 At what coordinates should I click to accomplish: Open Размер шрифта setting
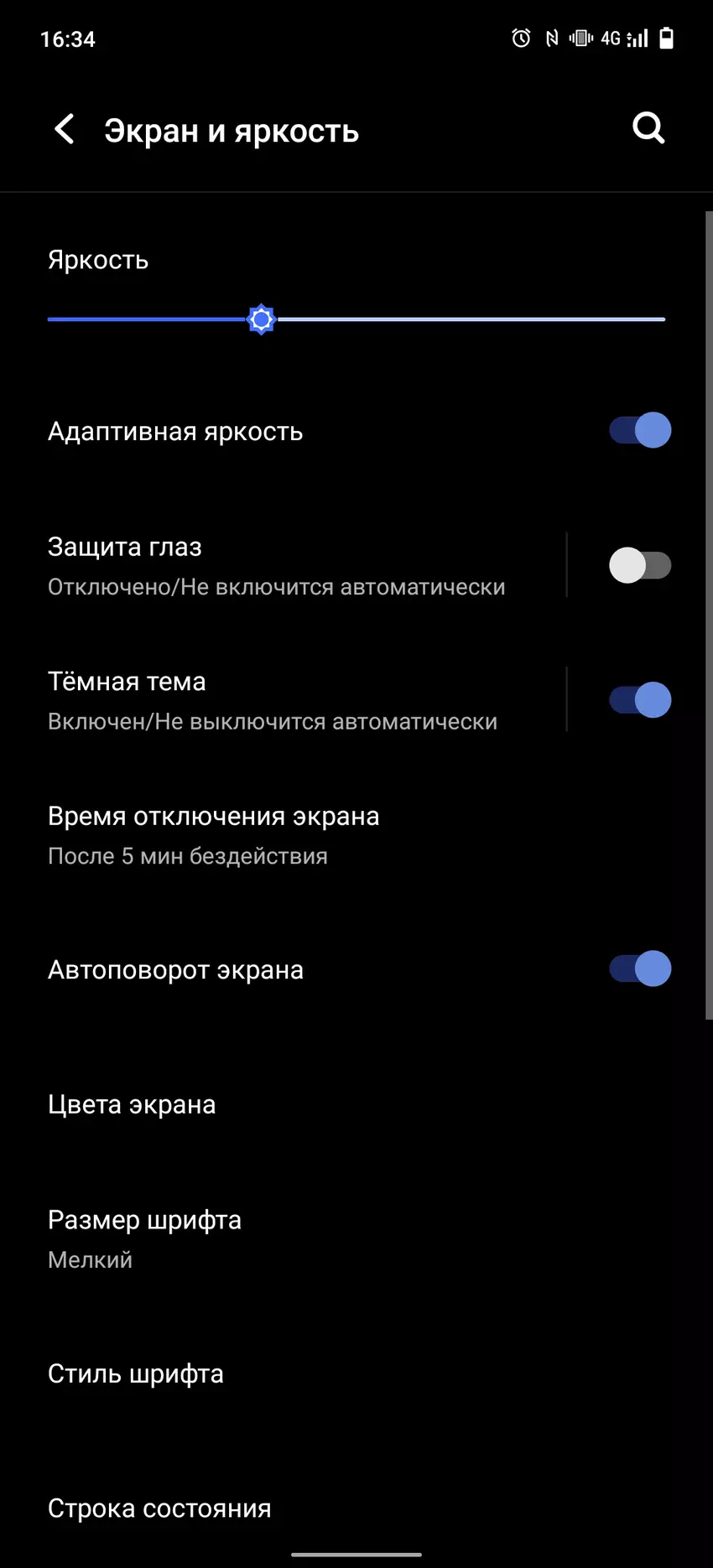(x=144, y=1238)
